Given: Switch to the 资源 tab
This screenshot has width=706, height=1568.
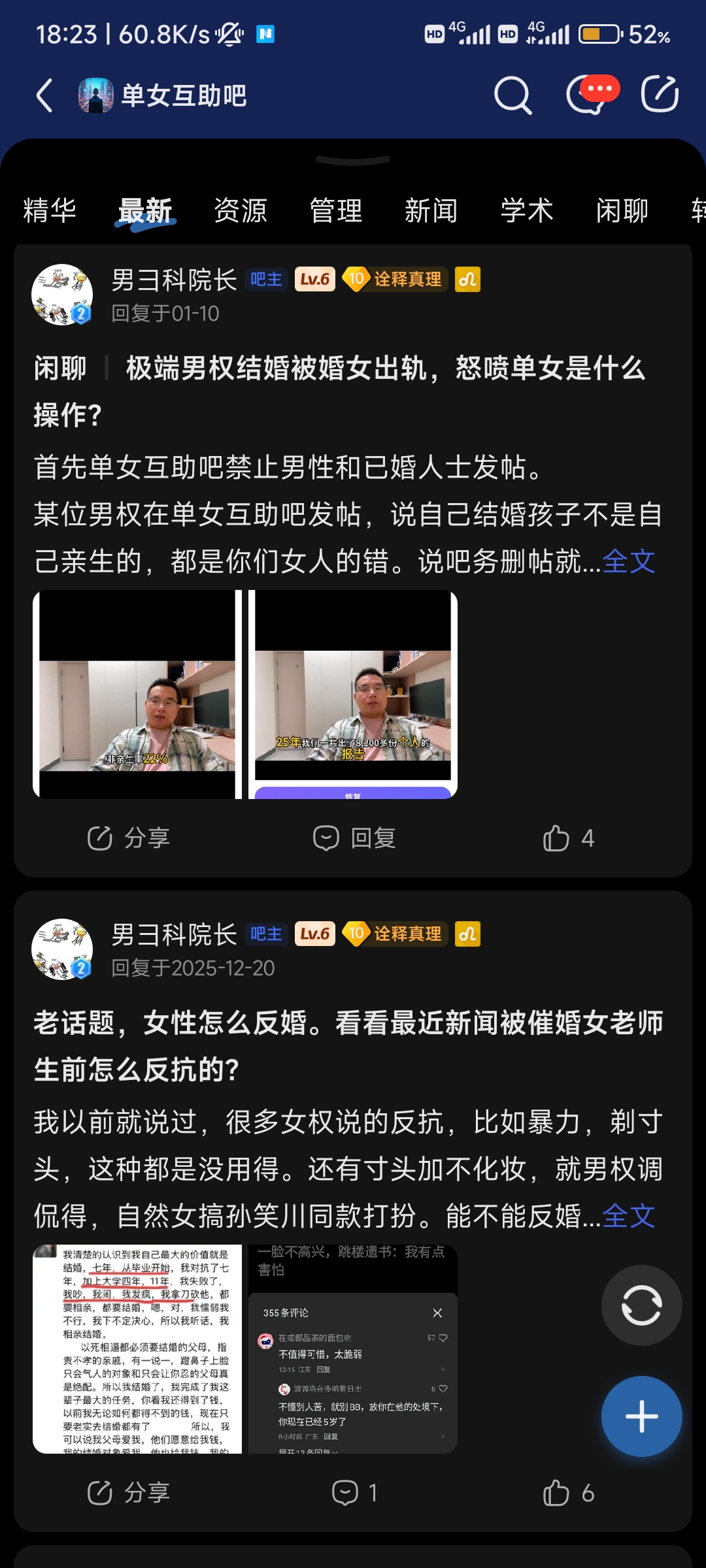Looking at the screenshot, I should 241,210.
